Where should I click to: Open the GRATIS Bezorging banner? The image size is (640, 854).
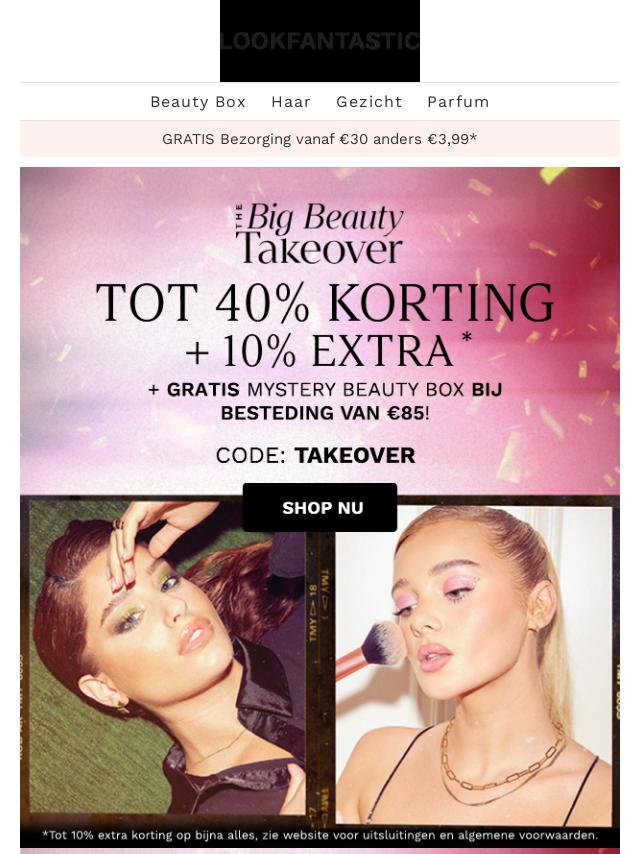tap(320, 140)
